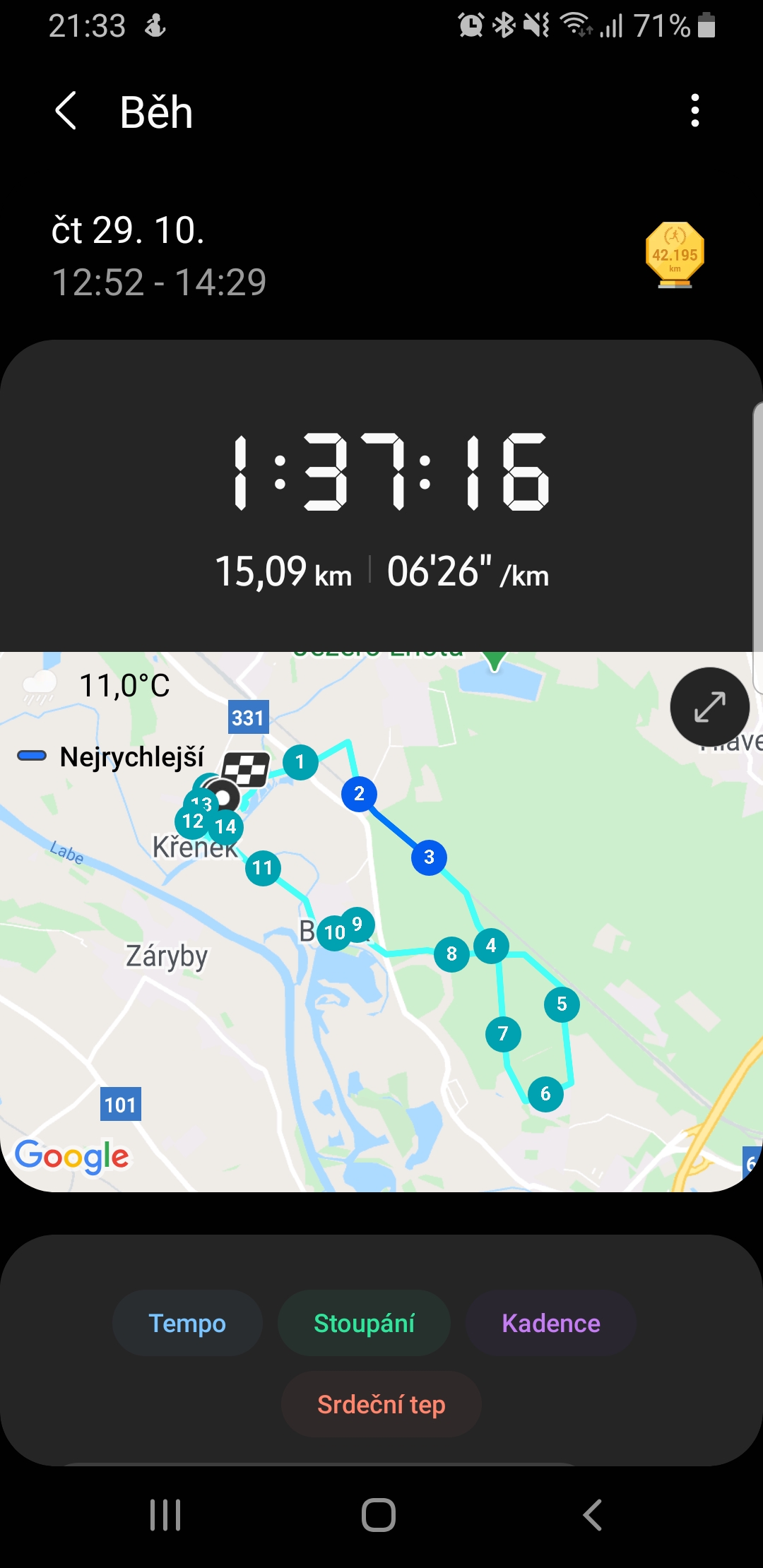Open the three-dot overflow menu
This screenshot has width=763, height=1568.
click(695, 111)
